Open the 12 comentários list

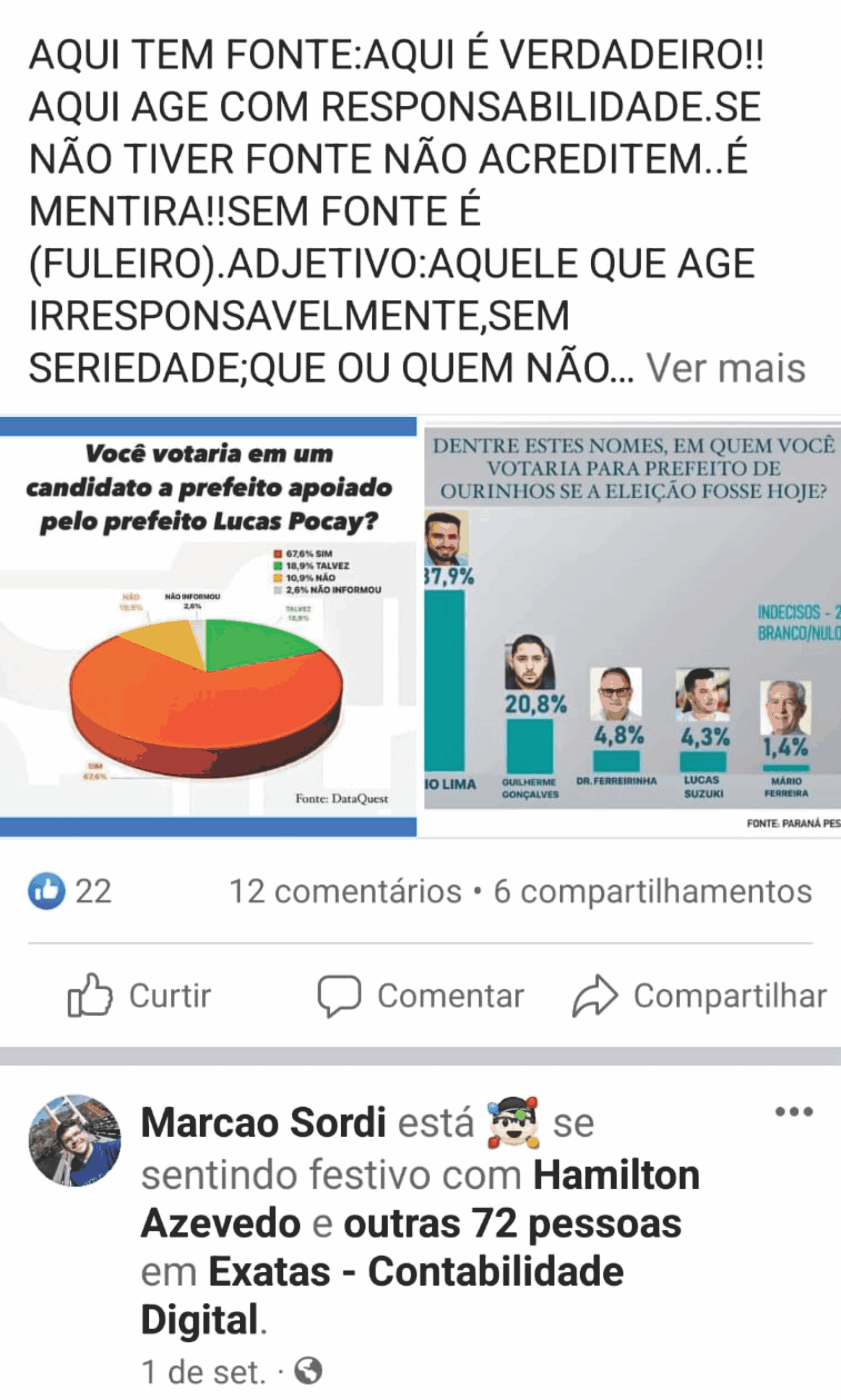point(345,891)
